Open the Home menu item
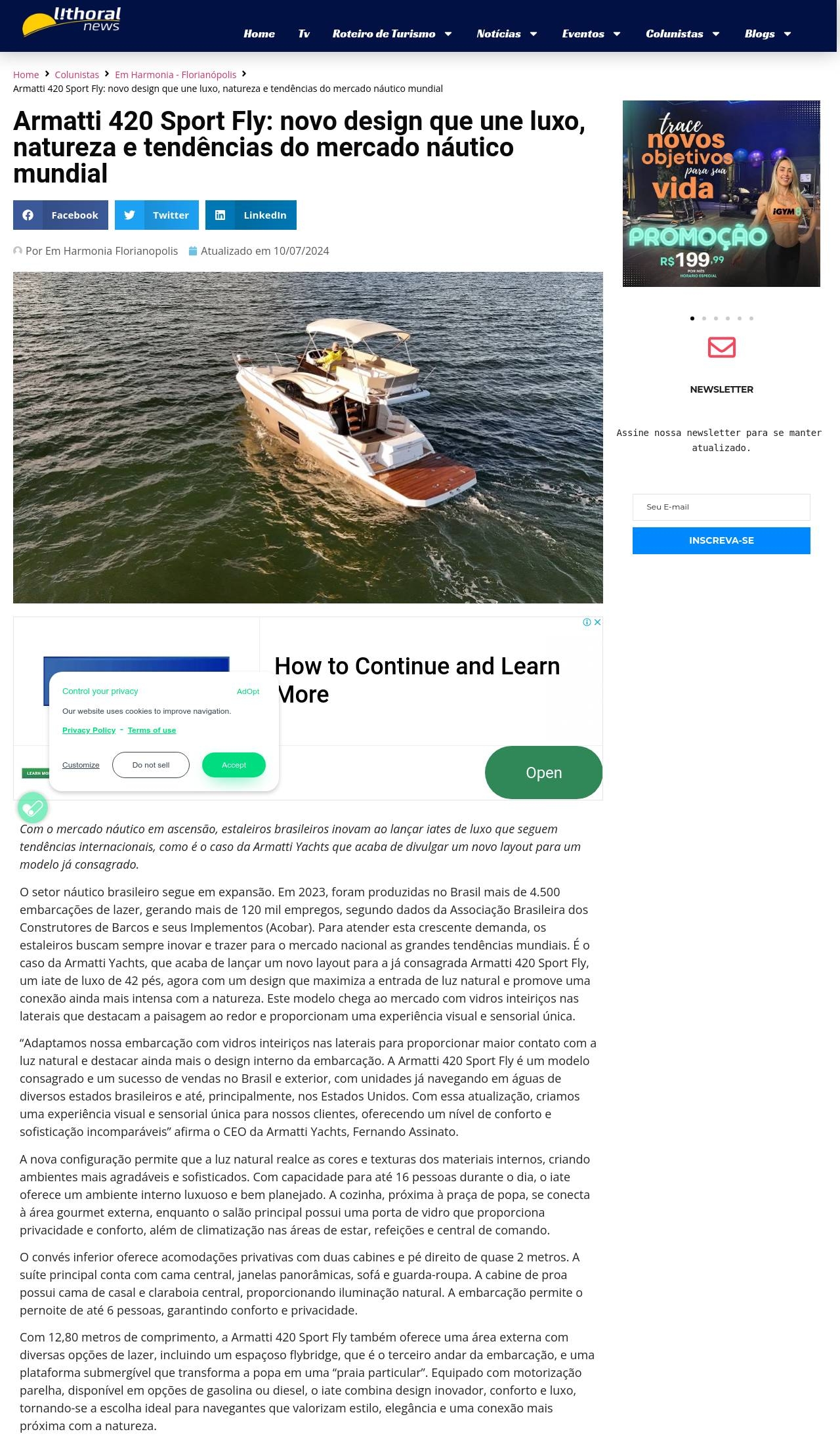Screen dimensions: 840x1438 (259, 33)
